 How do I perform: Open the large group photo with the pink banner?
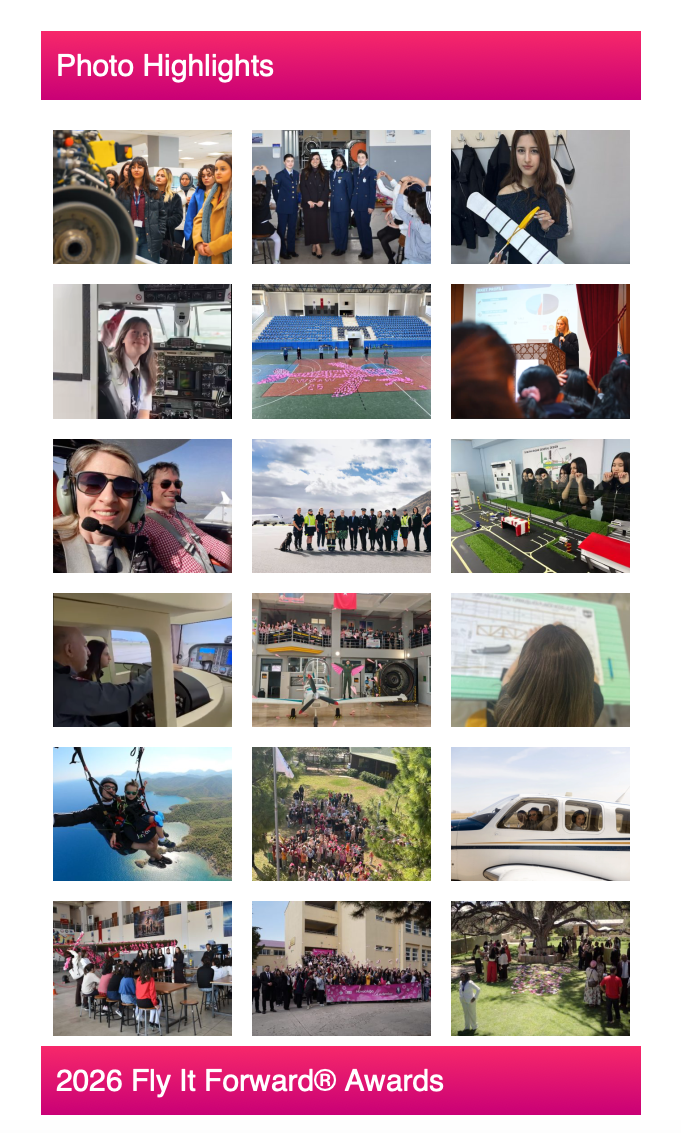(x=341, y=968)
